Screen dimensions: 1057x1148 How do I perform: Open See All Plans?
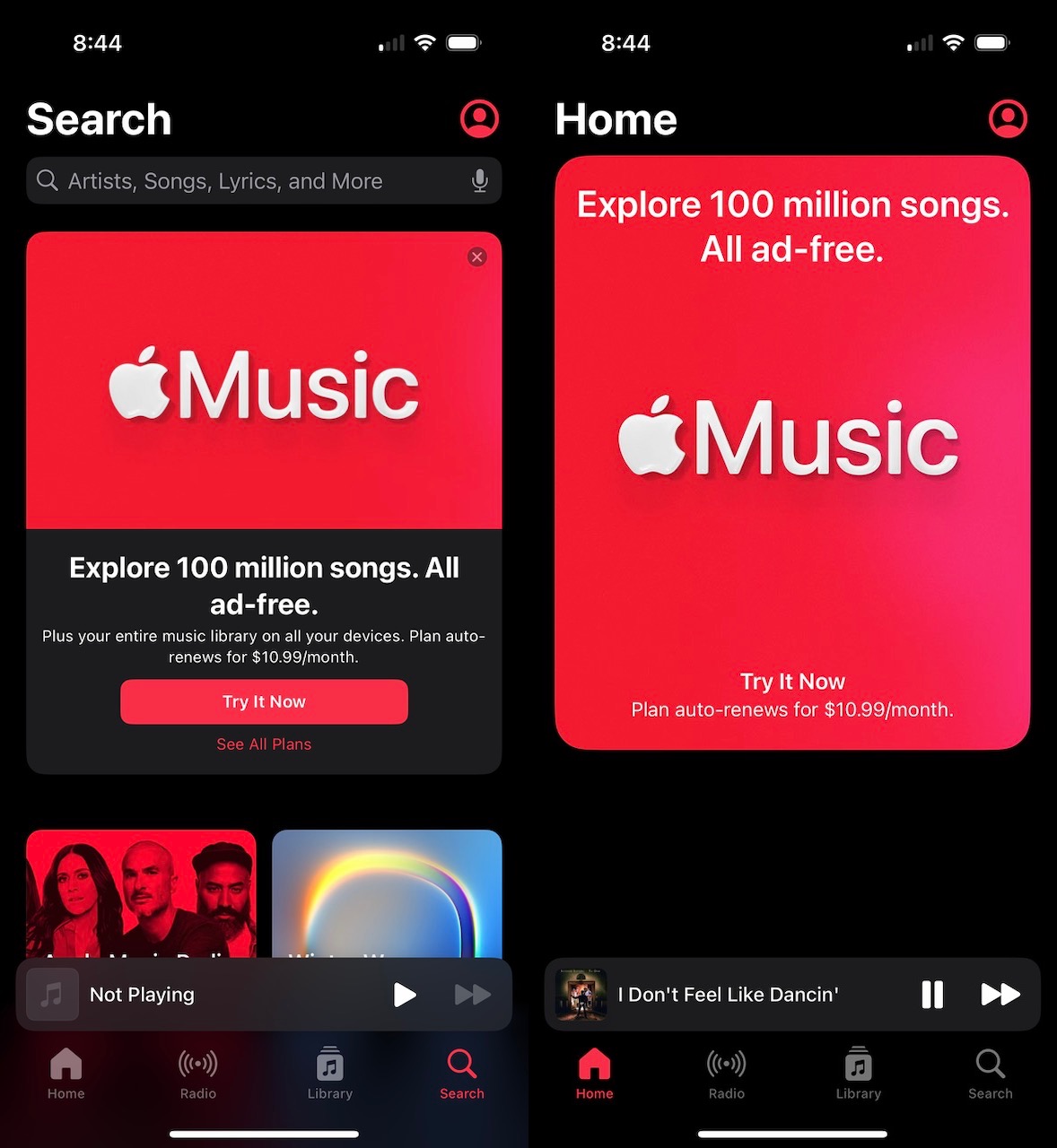click(x=264, y=744)
